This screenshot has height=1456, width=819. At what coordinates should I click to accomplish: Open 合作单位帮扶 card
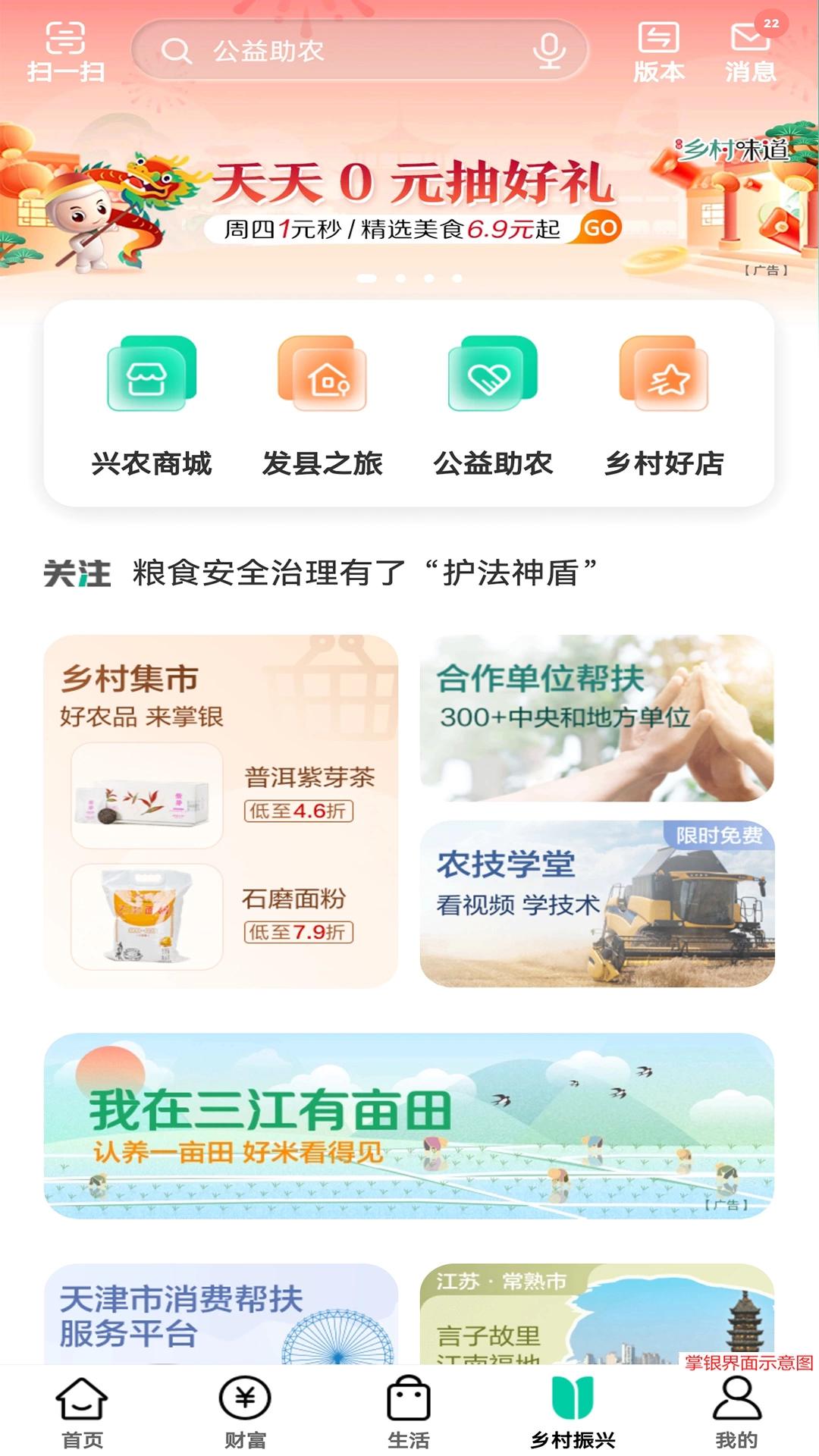click(x=597, y=718)
